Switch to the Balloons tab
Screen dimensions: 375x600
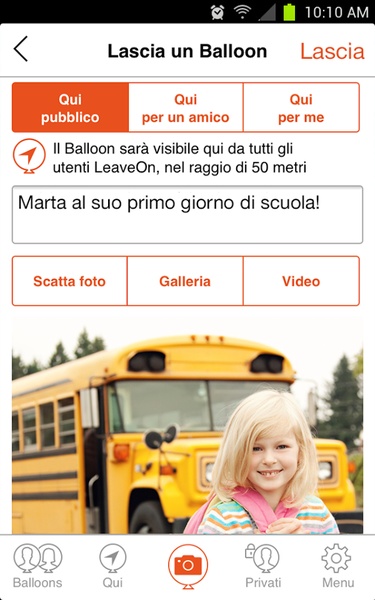click(x=38, y=566)
